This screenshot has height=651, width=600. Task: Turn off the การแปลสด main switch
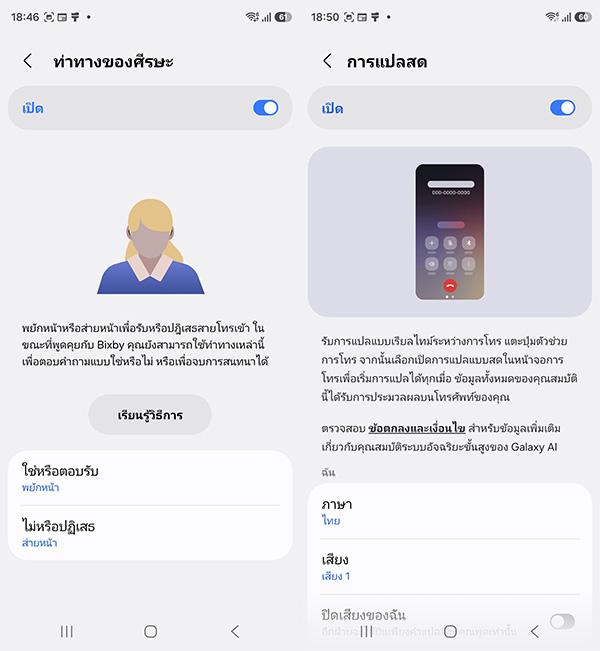(x=563, y=108)
